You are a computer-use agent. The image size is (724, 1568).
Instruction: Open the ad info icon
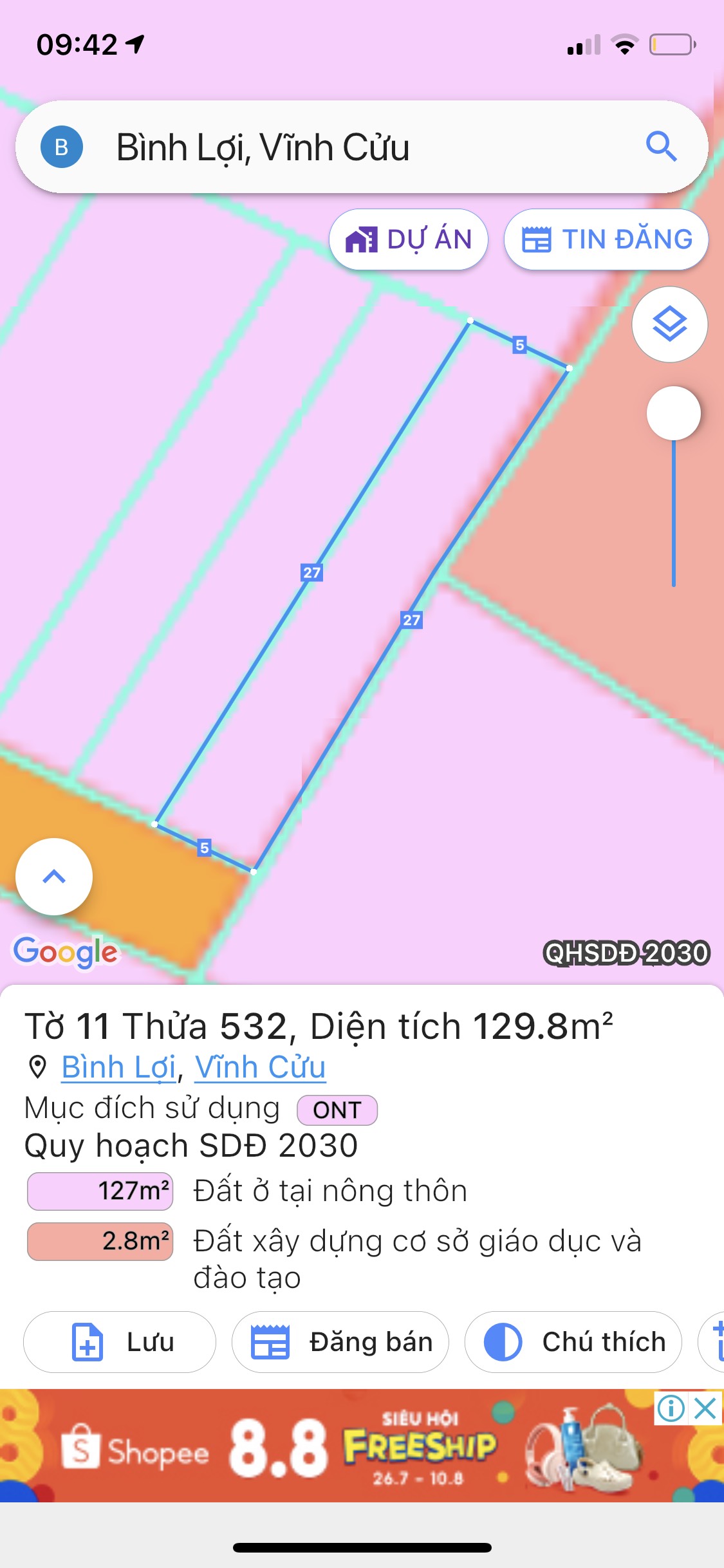(671, 1408)
